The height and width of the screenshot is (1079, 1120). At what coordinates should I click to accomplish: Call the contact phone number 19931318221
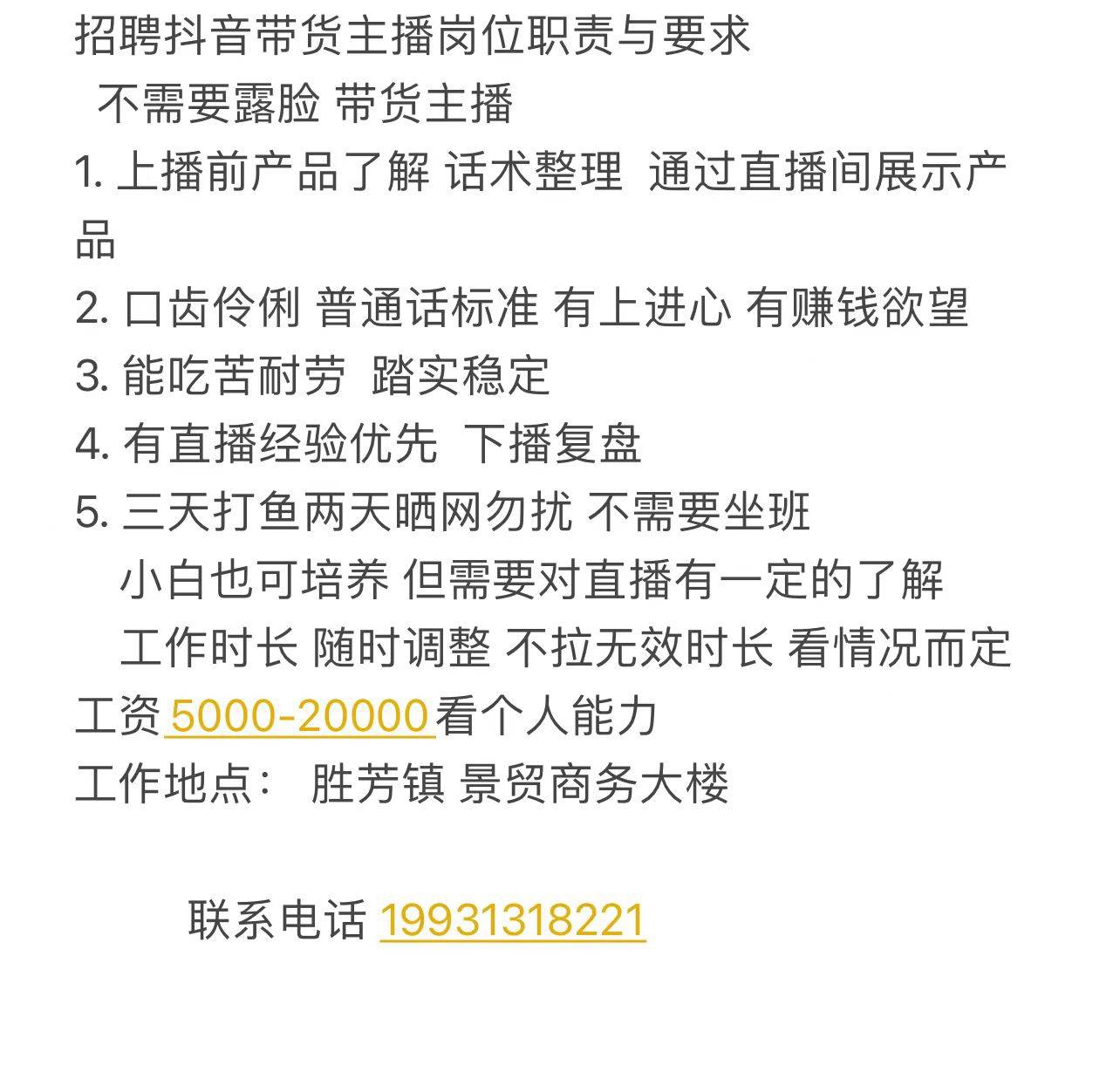[x=512, y=920]
